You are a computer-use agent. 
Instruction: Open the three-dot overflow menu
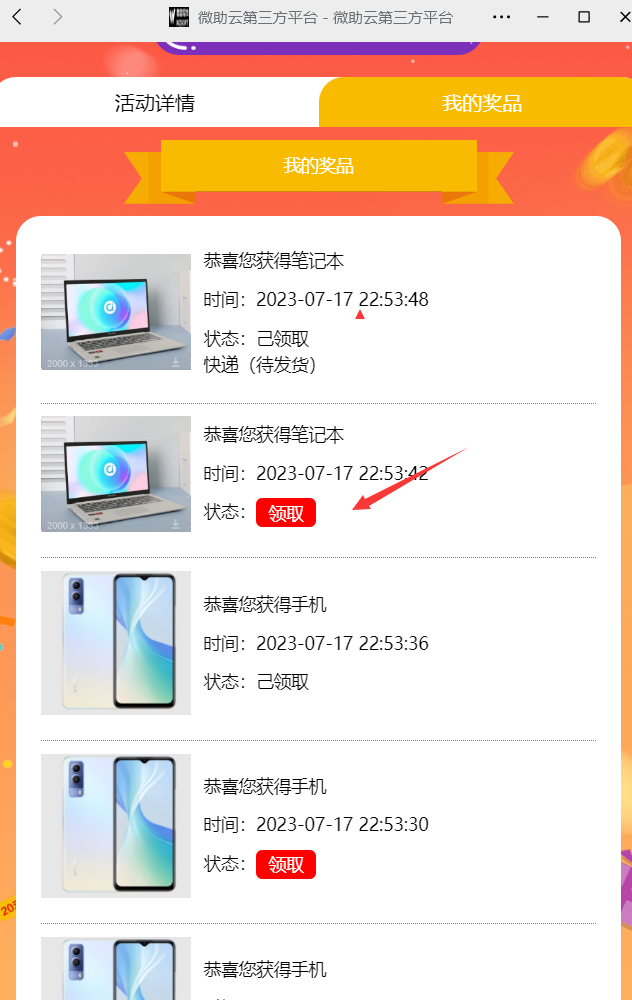coord(502,17)
